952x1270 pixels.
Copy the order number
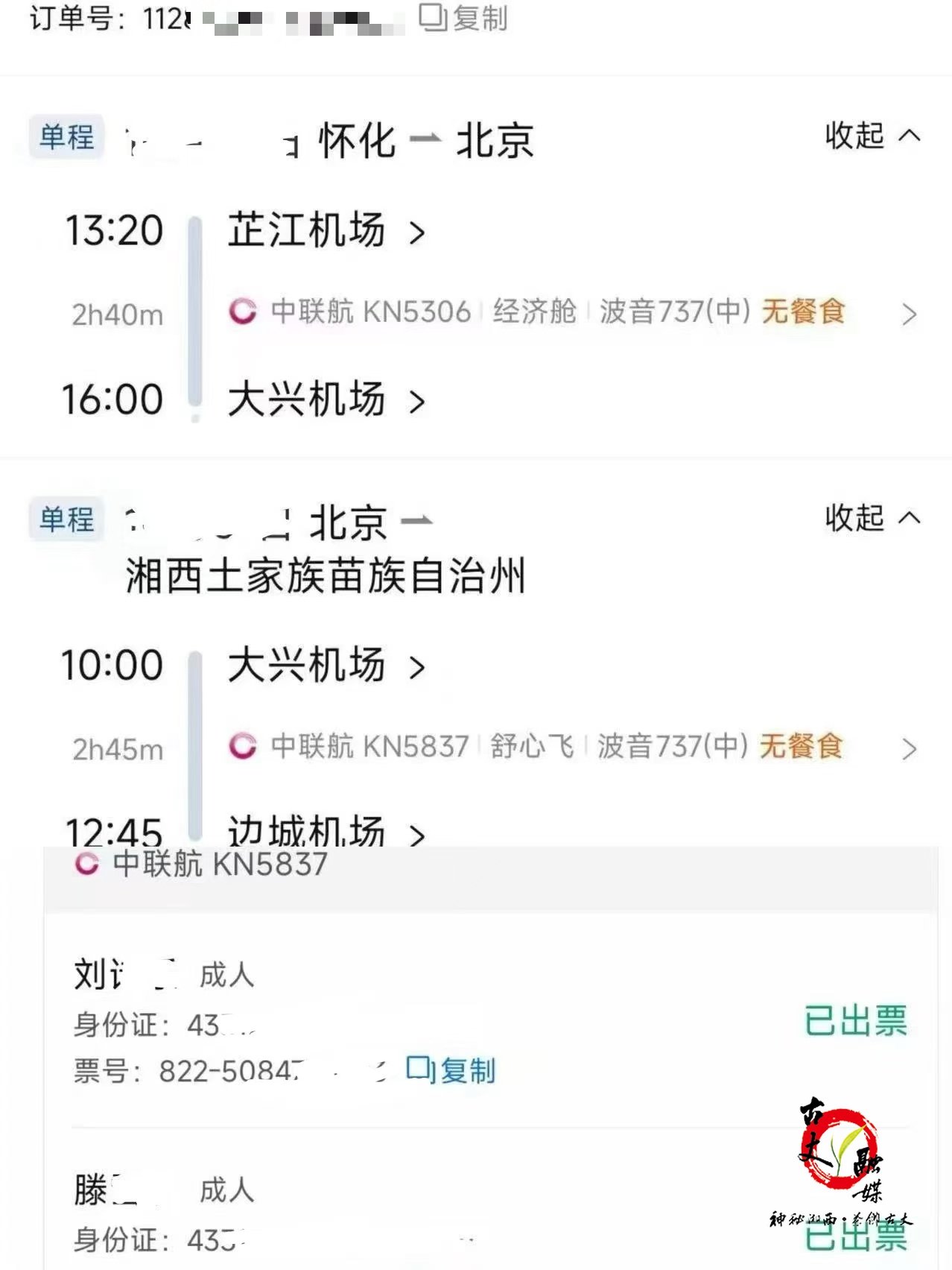click(463, 18)
